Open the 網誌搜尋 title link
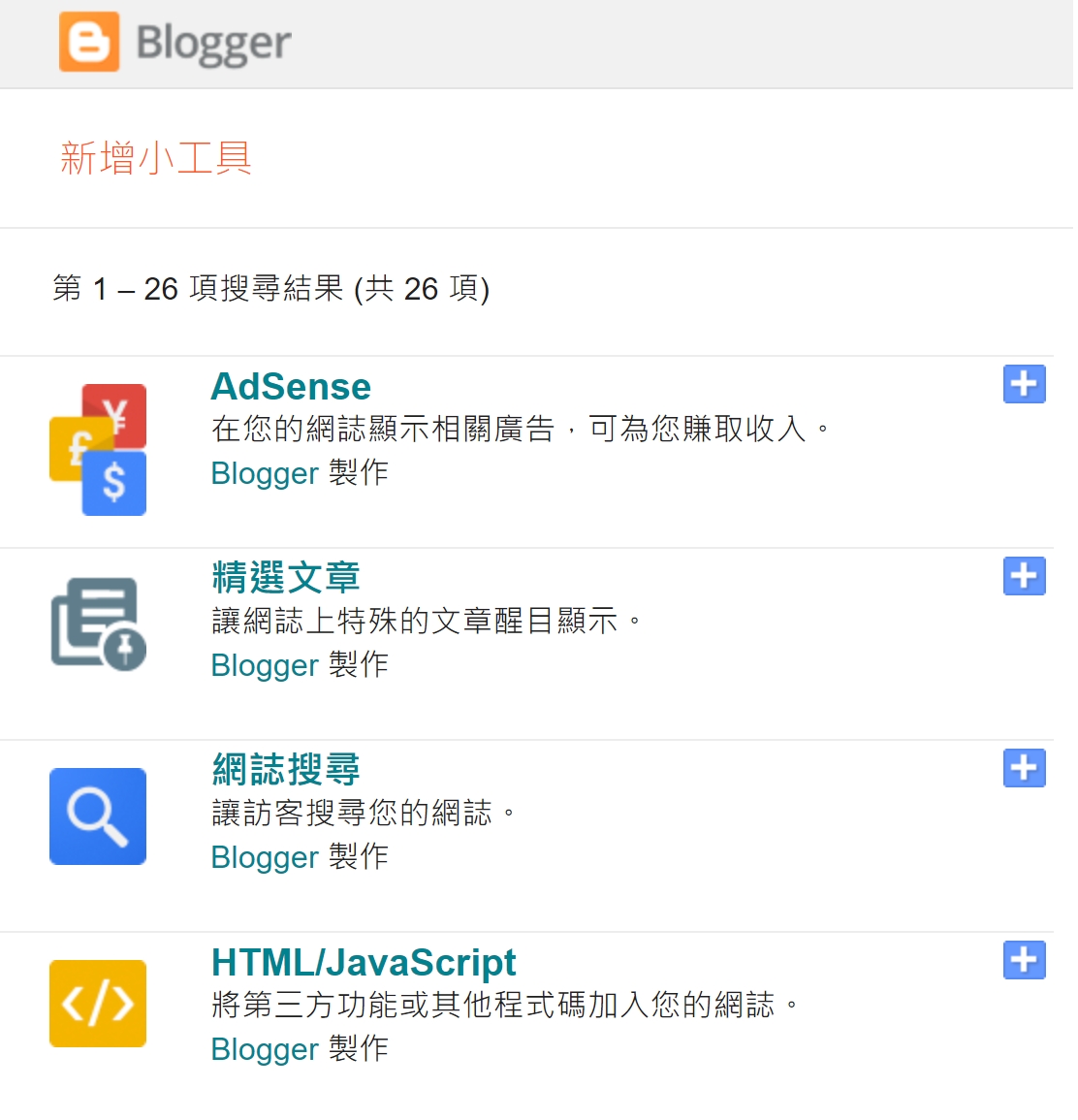This screenshot has height=1120, width=1078. pyautogui.click(x=286, y=770)
